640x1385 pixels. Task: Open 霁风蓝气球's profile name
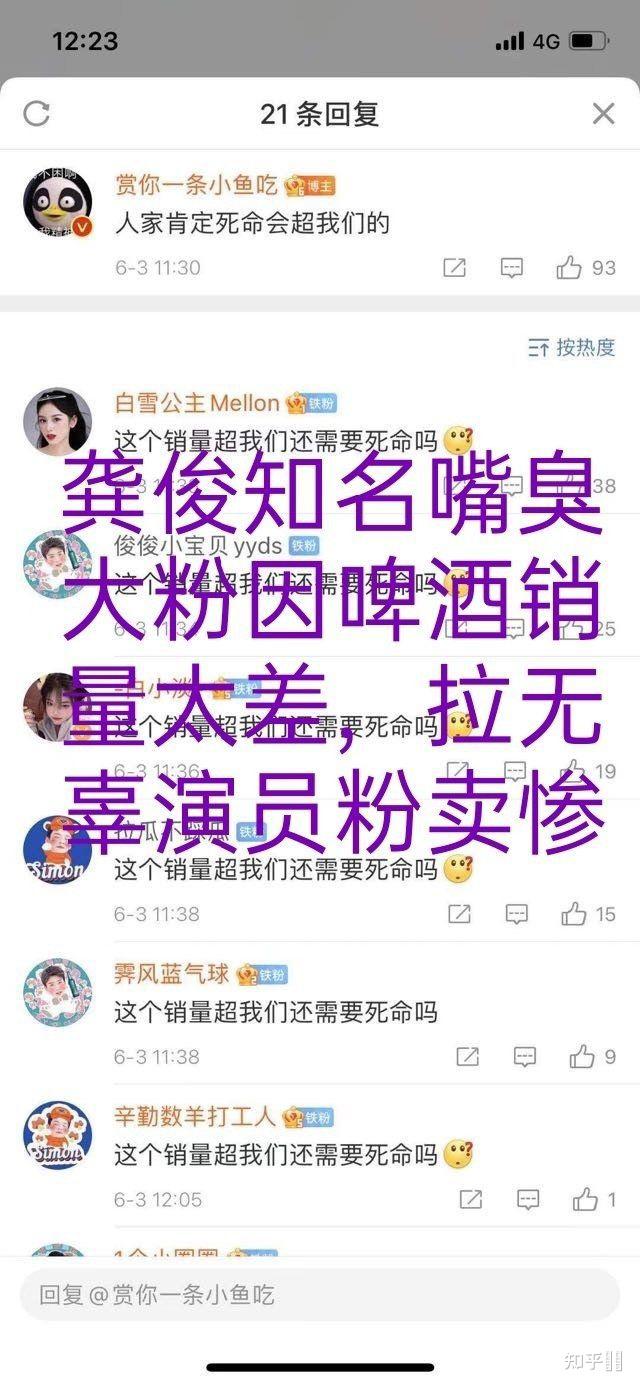172,974
